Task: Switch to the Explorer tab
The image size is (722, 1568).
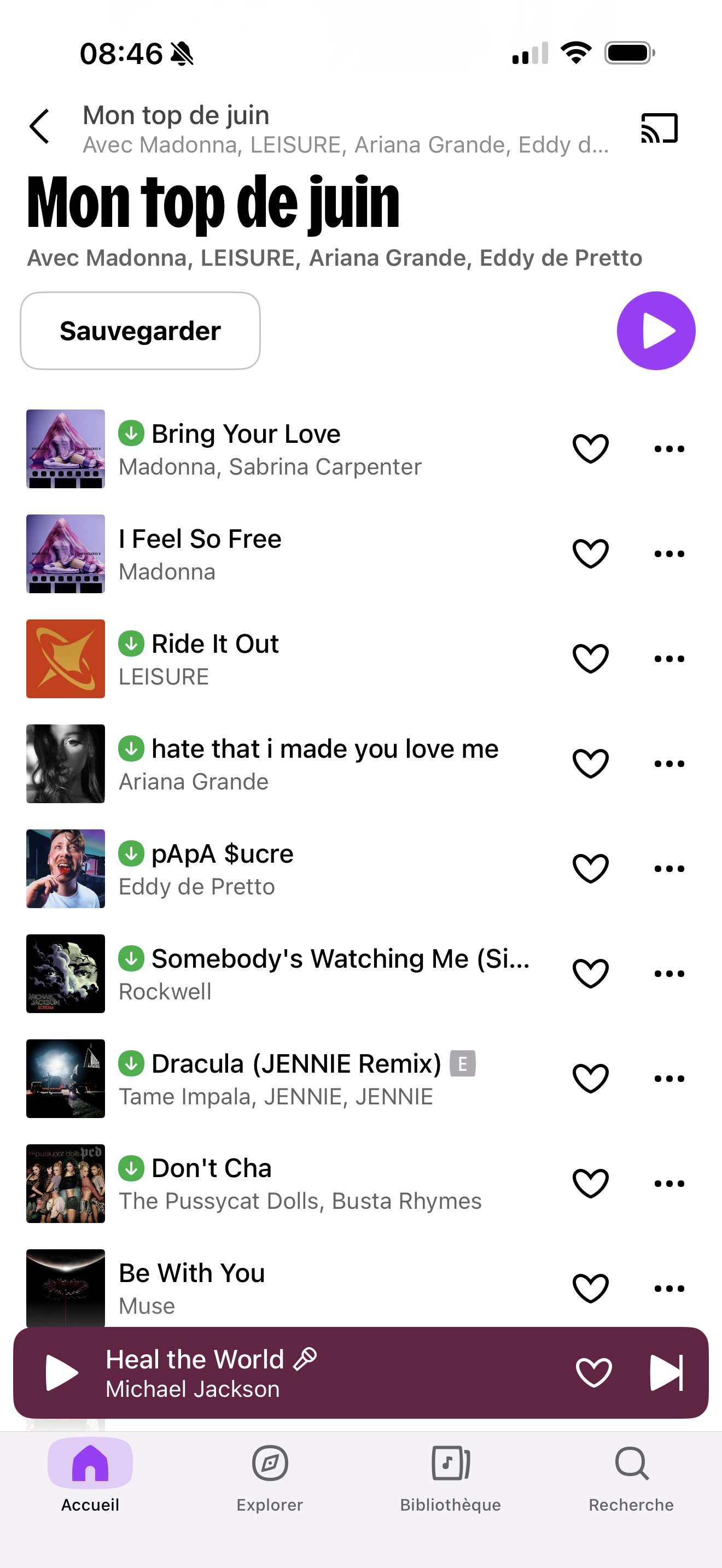Action: point(270,1479)
